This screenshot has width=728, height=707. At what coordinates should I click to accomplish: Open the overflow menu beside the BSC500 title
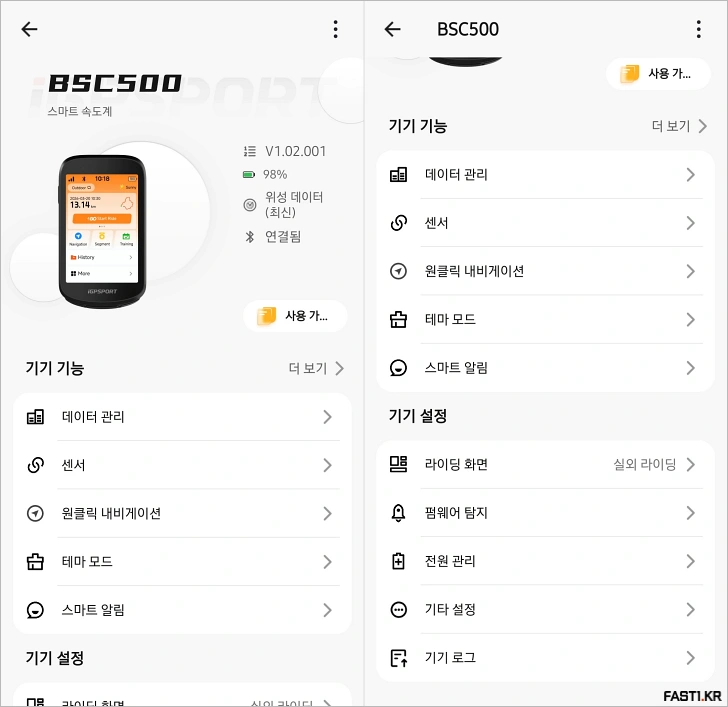click(698, 29)
